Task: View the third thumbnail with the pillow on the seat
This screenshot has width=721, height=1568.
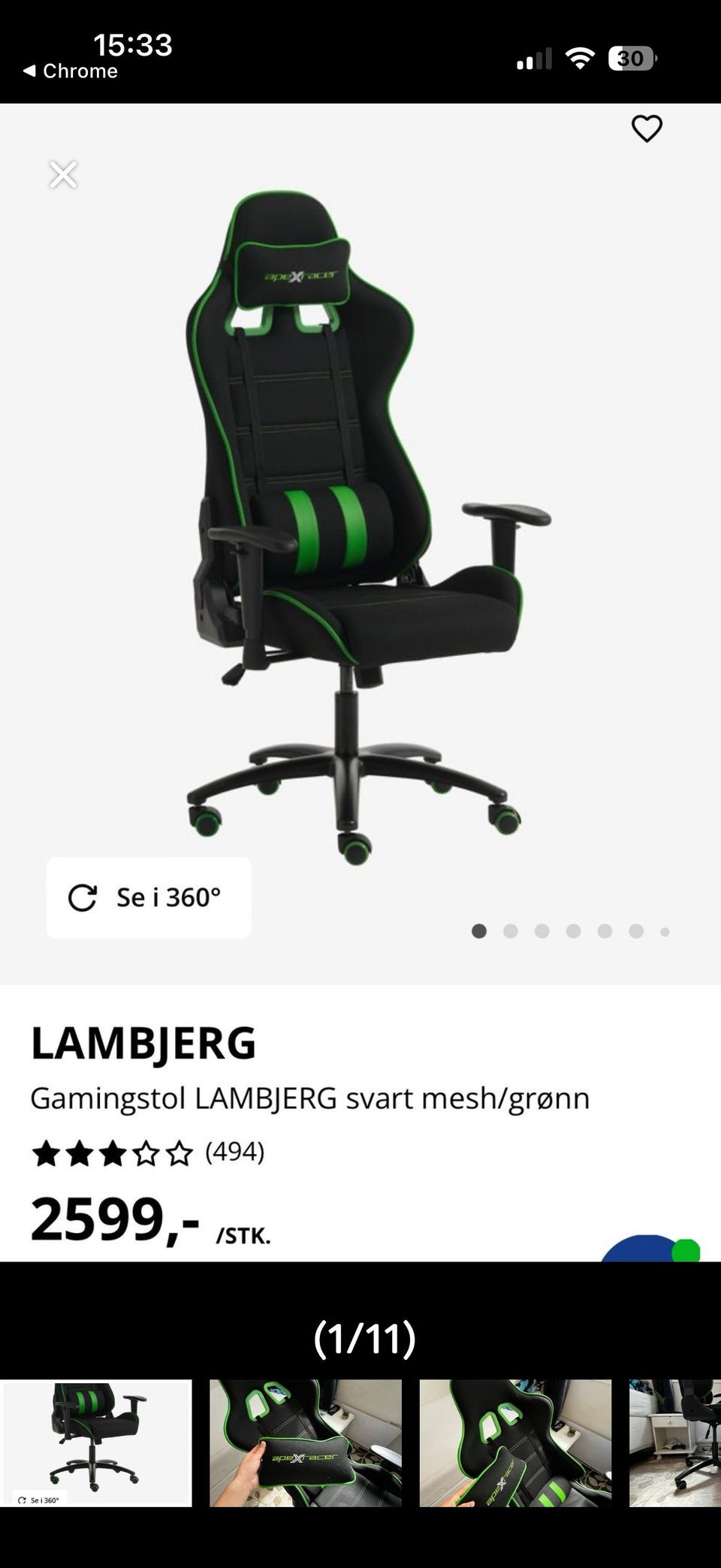Action: [515, 1443]
